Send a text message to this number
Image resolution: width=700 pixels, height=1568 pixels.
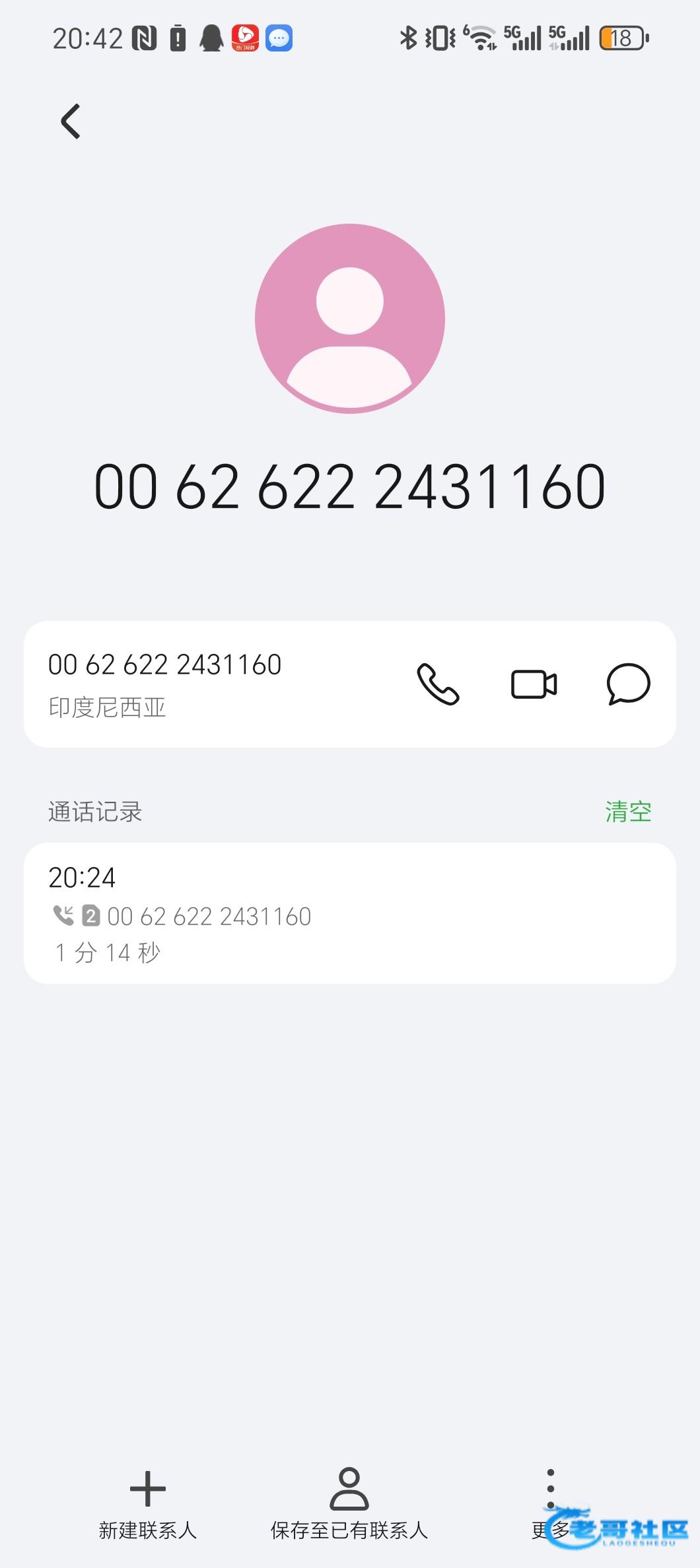628,684
